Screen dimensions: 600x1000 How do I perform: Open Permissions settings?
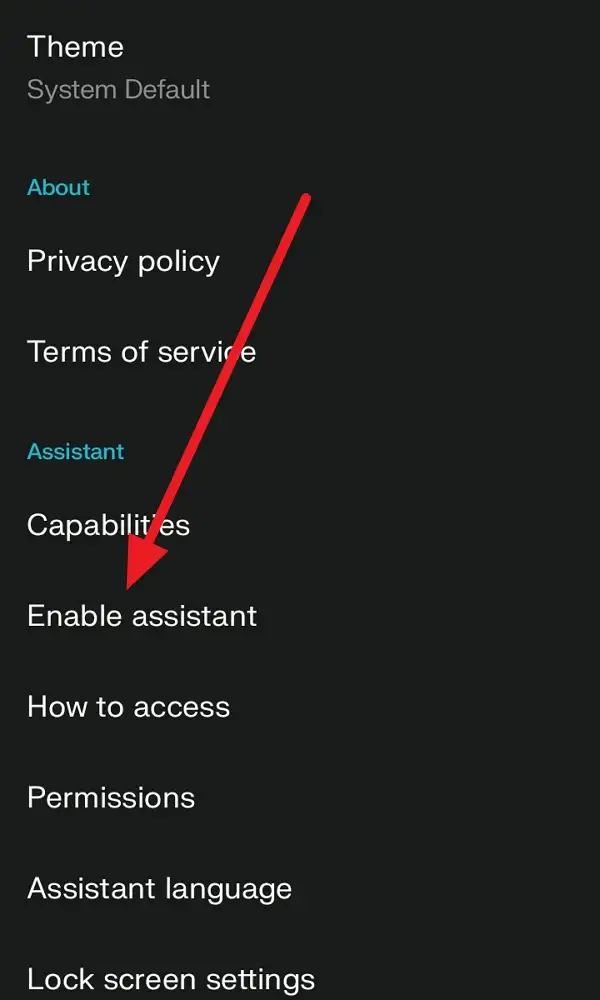(300, 797)
